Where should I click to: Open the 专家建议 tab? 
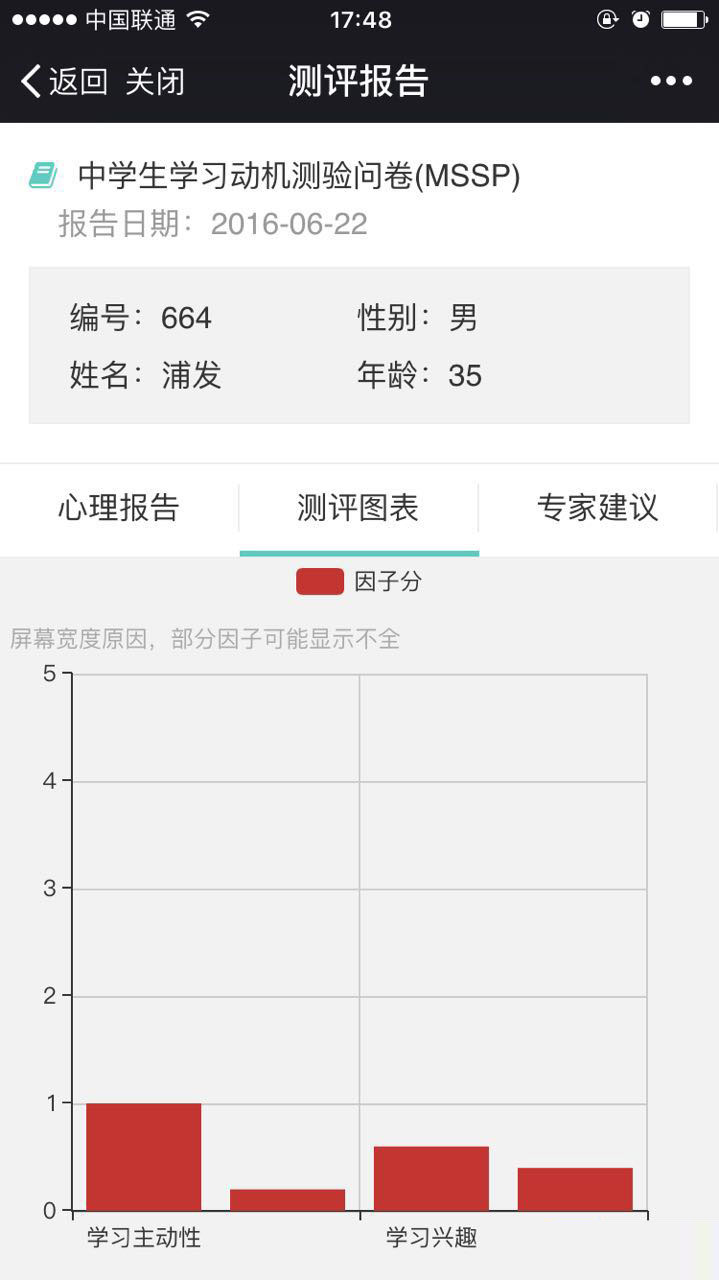(x=598, y=508)
